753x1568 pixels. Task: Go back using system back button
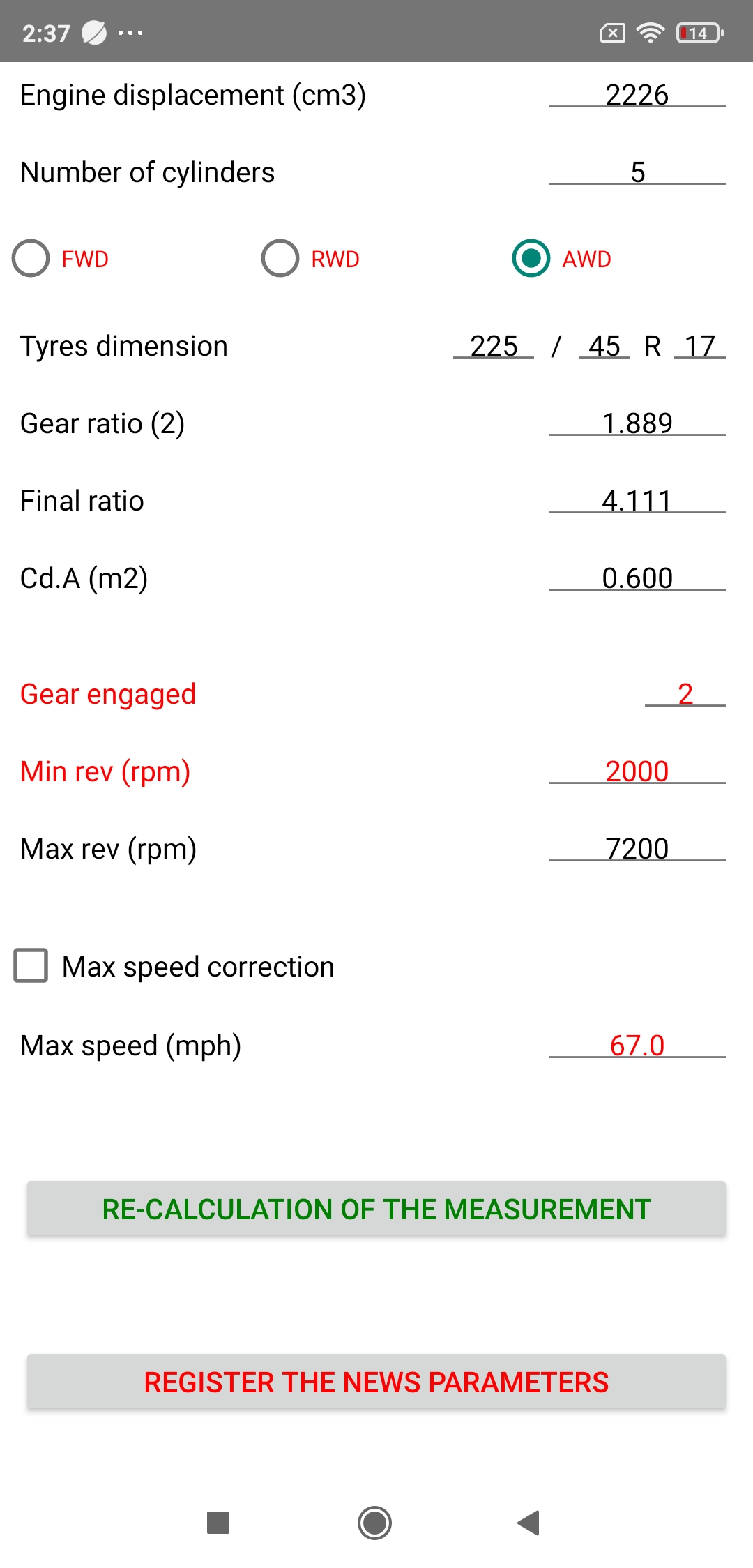pyautogui.click(x=529, y=1523)
